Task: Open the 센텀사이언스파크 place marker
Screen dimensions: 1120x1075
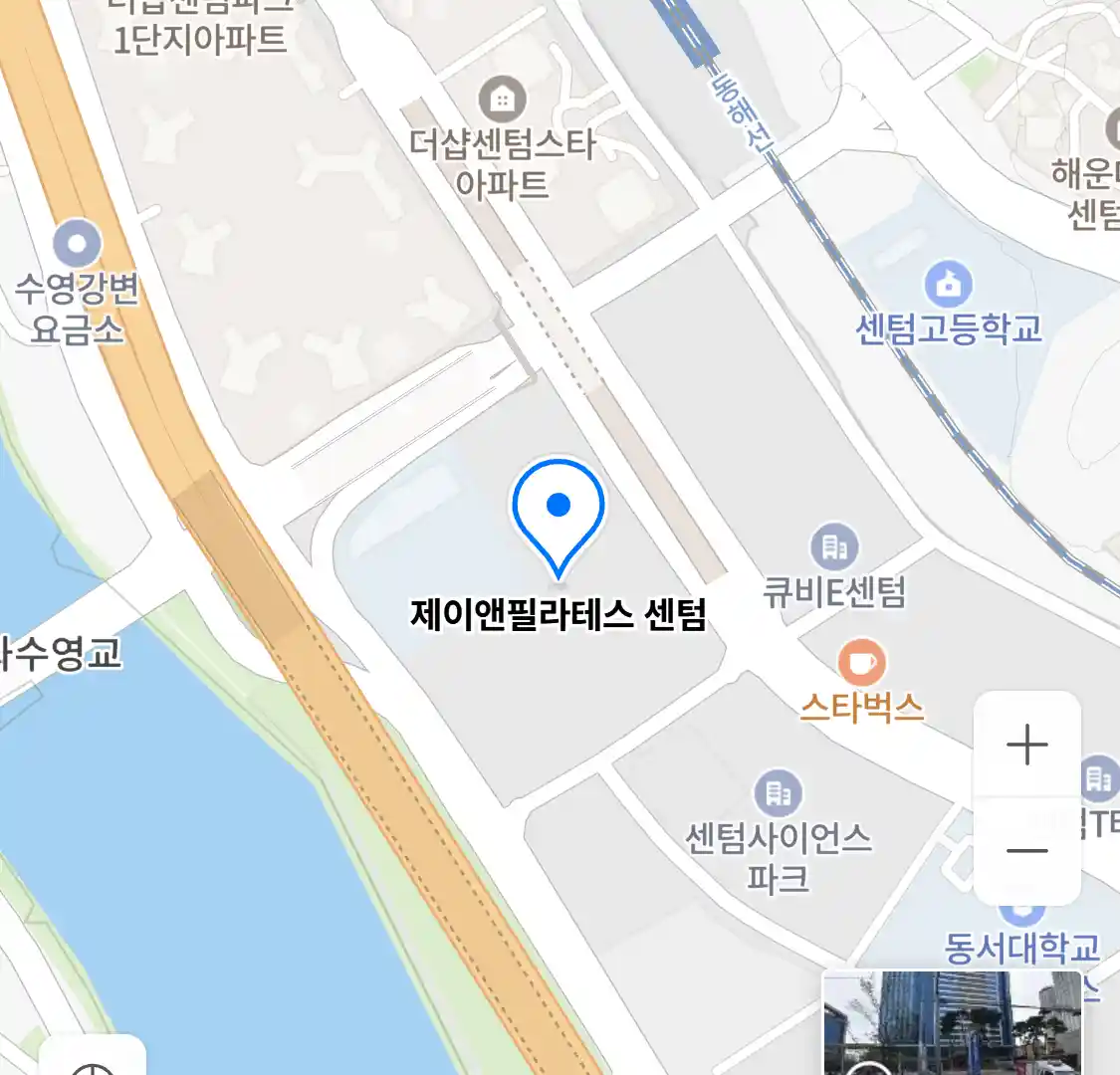Action: [779, 794]
